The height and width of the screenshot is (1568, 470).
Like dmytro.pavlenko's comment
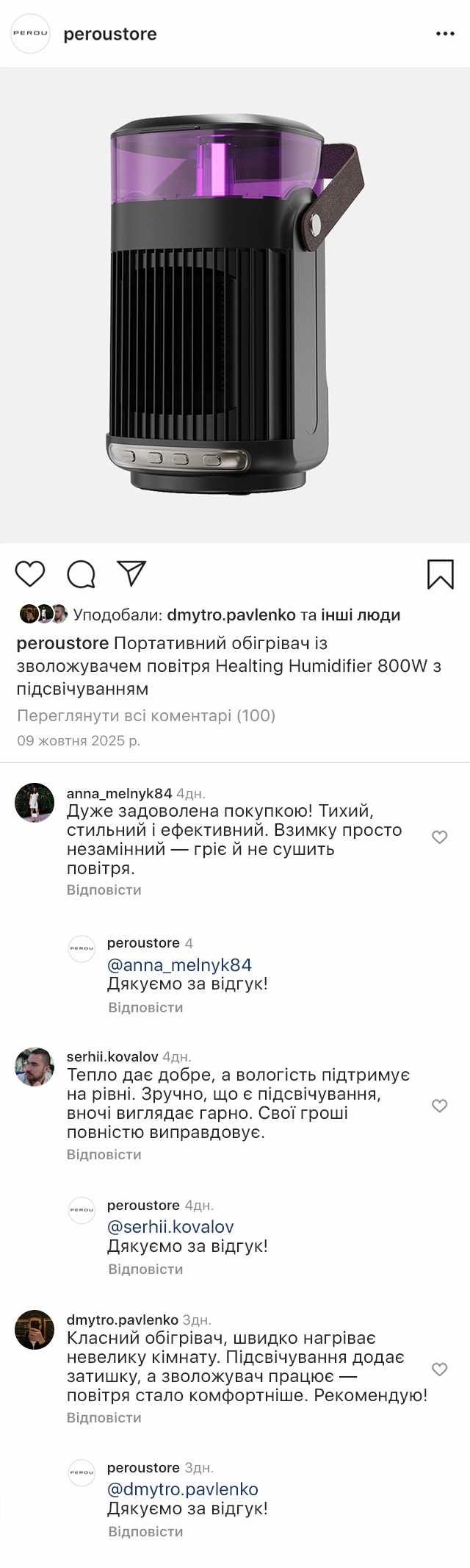pos(439,1369)
